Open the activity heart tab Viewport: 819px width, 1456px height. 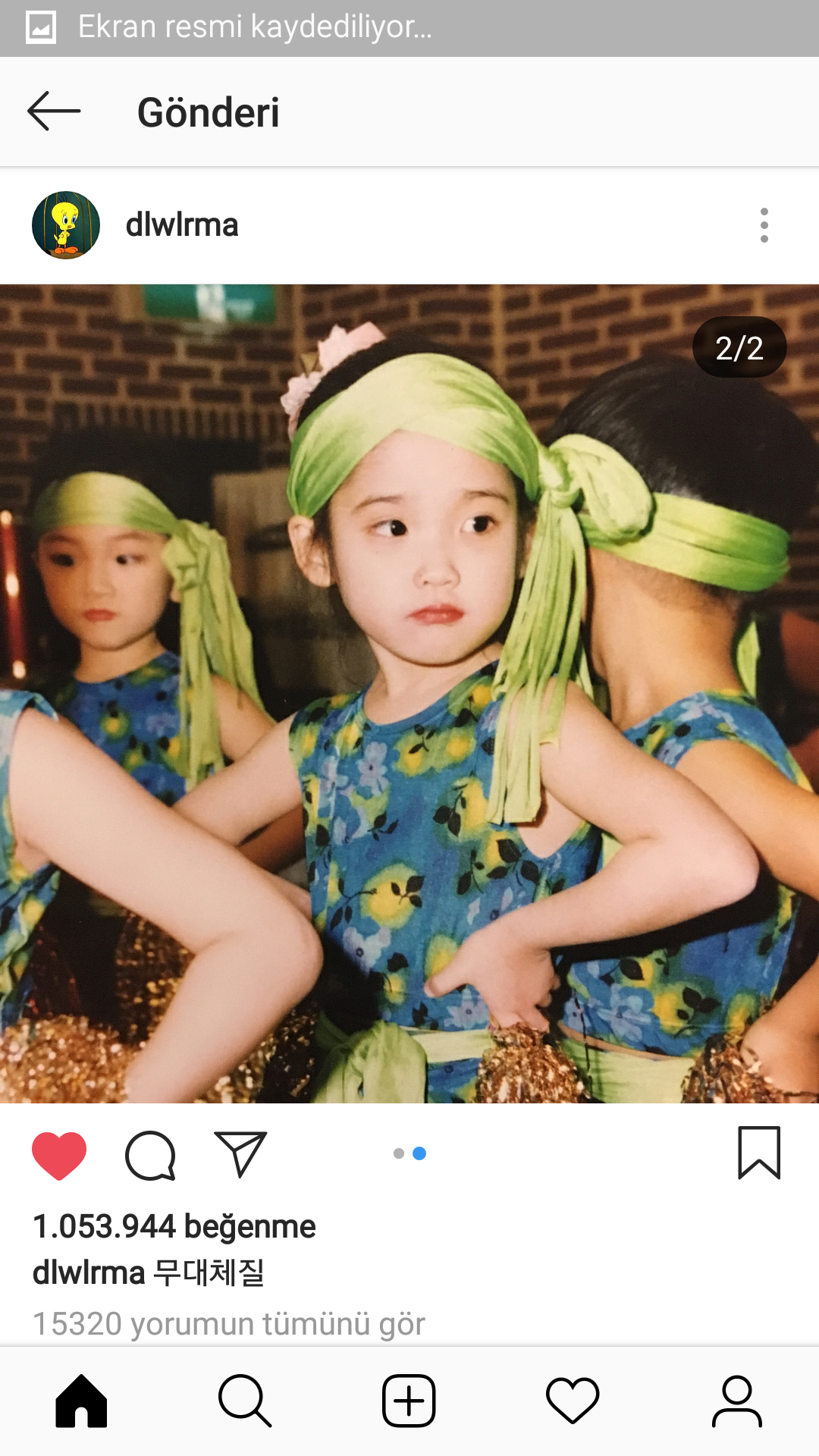(573, 1401)
